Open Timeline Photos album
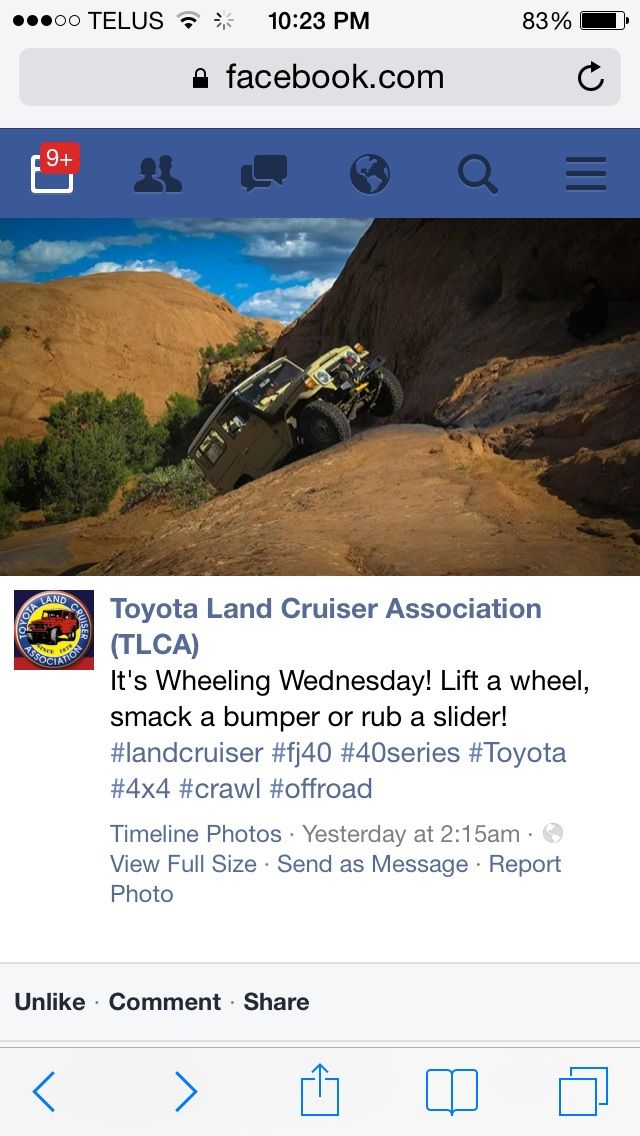640x1136 pixels. [x=196, y=834]
